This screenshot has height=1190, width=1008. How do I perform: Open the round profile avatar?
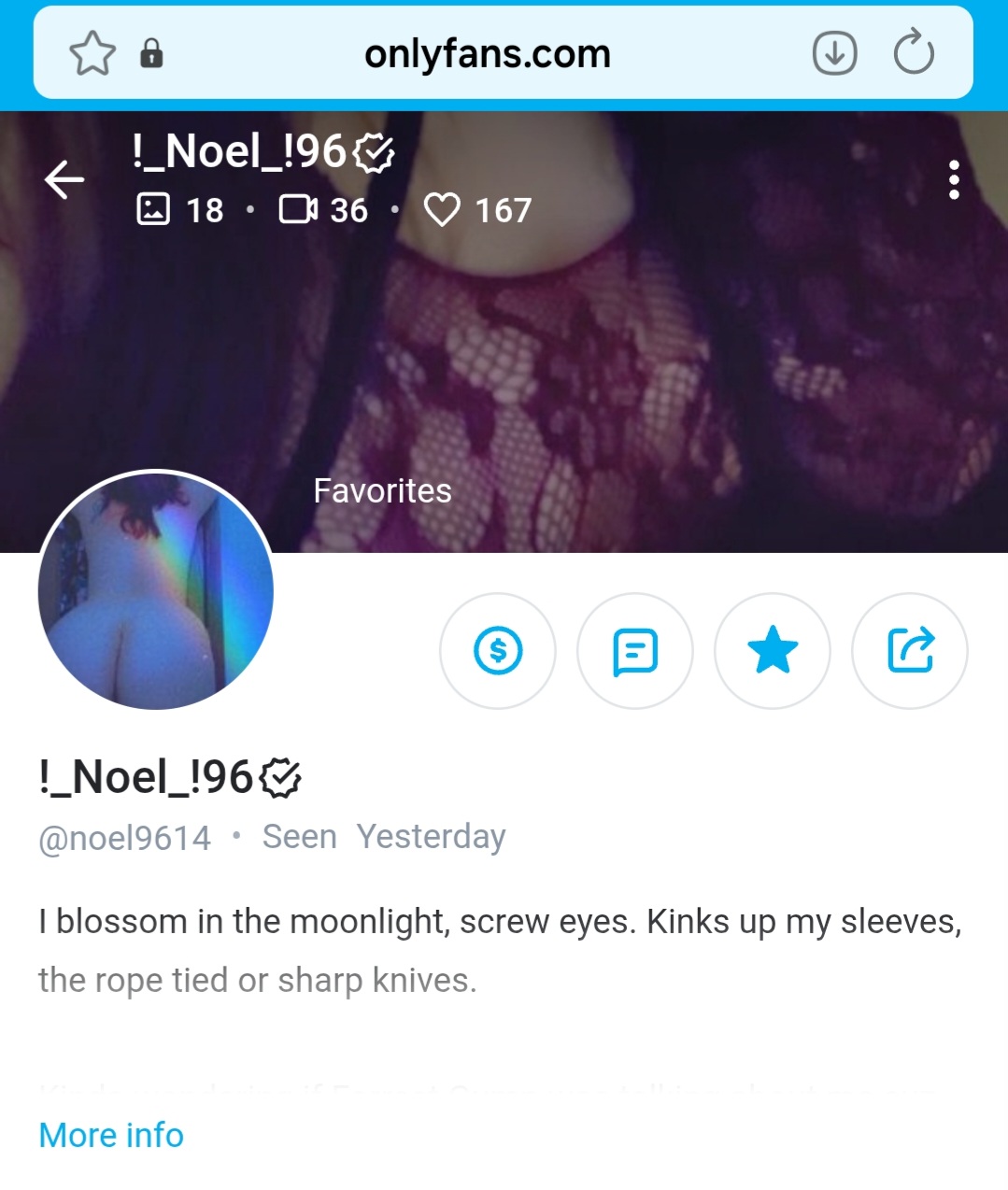point(156,590)
